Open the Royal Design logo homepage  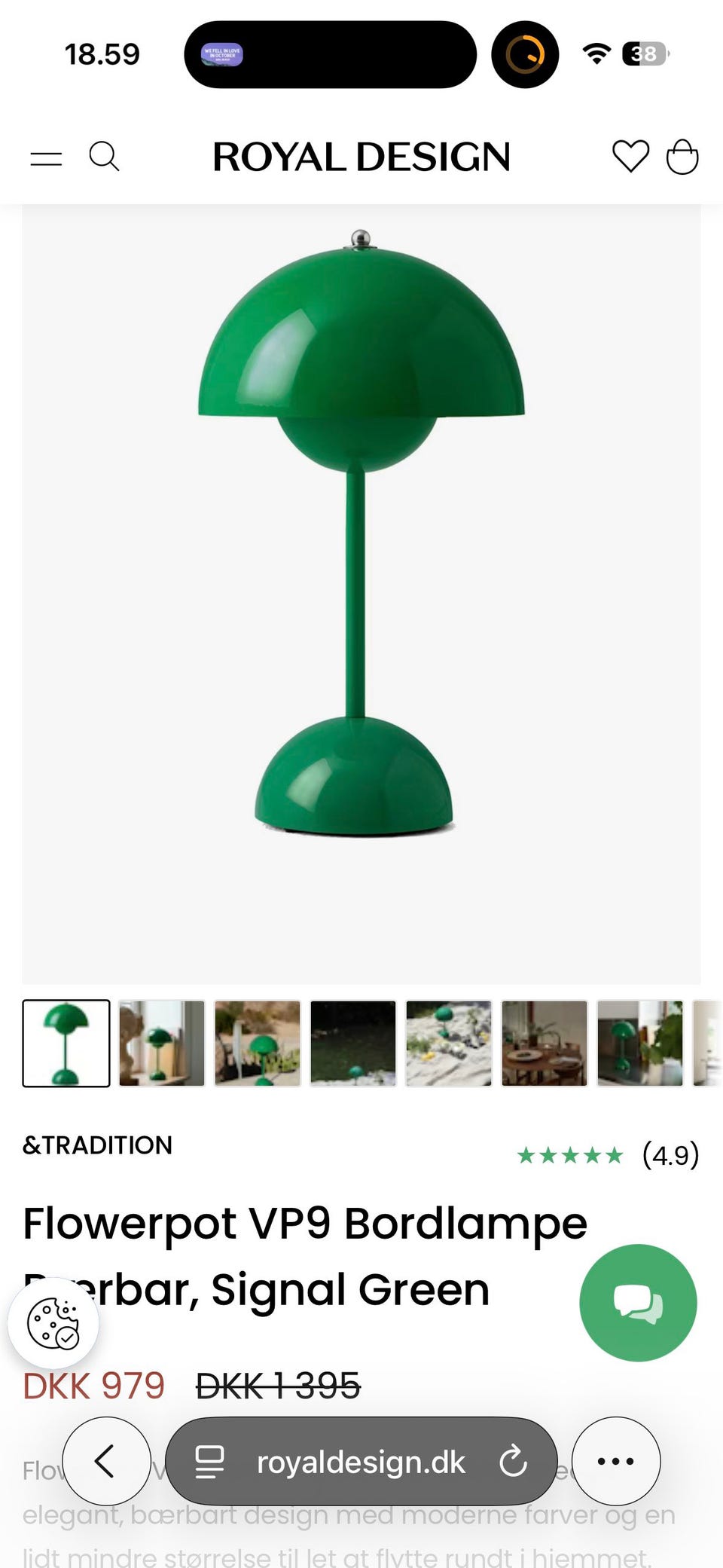[361, 157]
